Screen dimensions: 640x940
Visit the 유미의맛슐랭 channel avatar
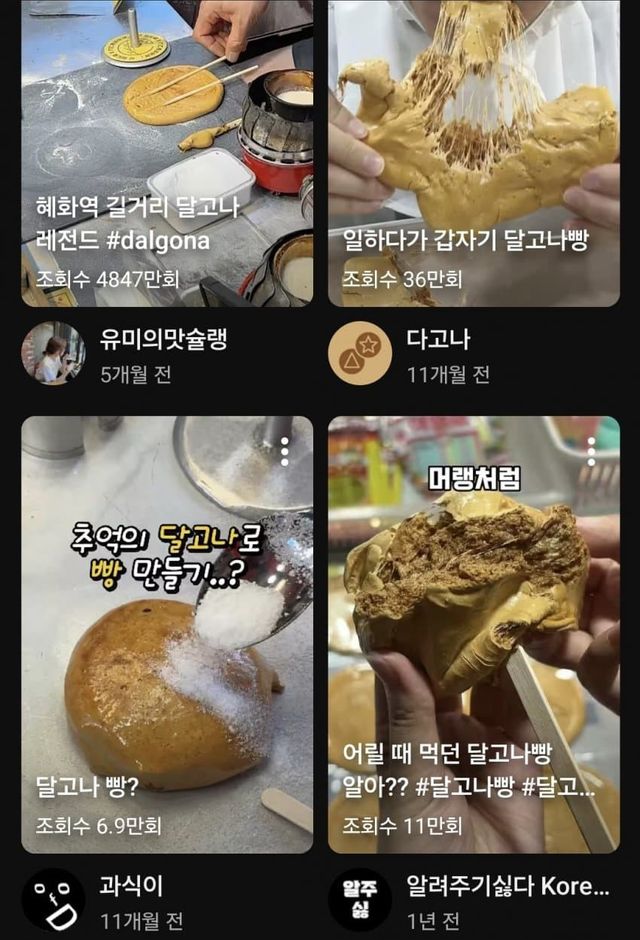(53, 353)
